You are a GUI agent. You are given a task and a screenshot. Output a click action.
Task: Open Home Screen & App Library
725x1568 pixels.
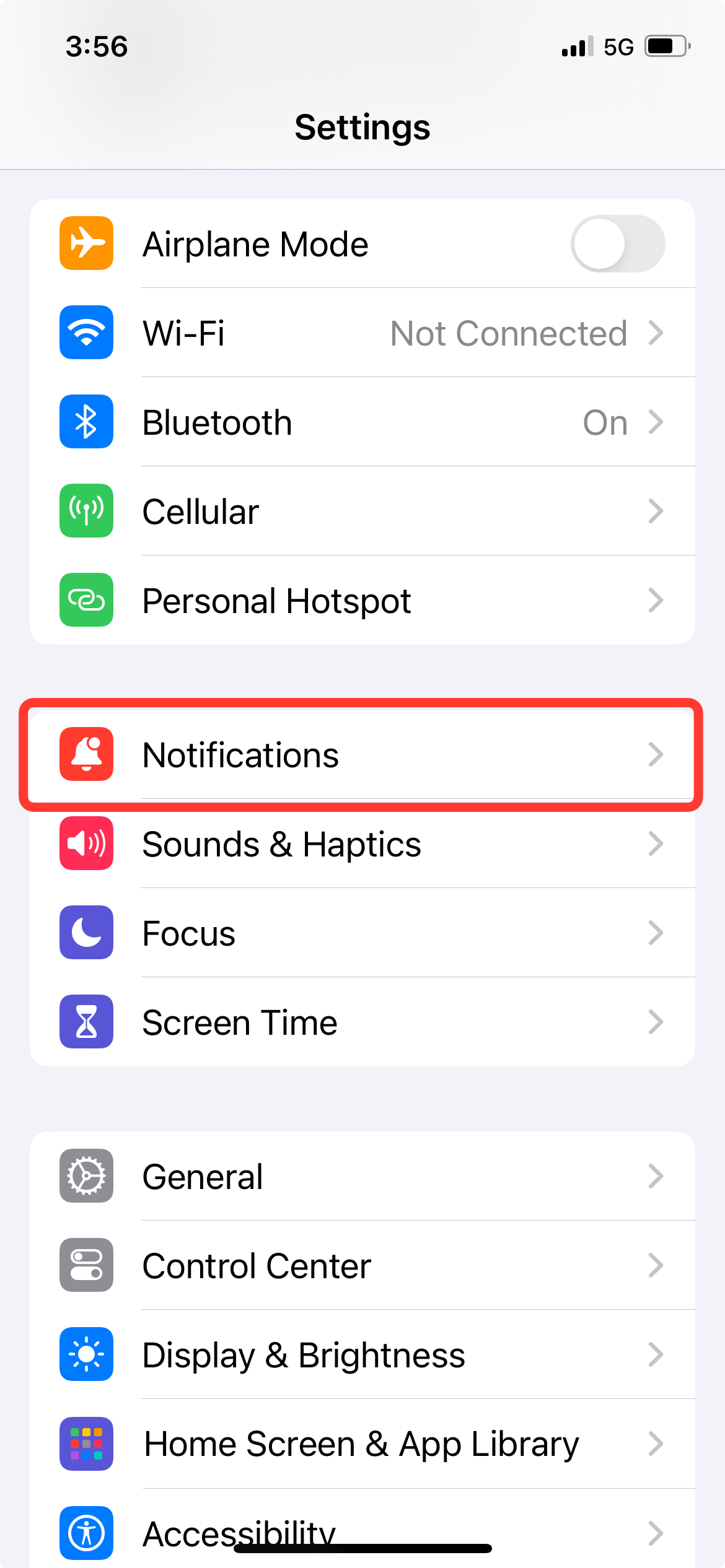click(362, 1444)
